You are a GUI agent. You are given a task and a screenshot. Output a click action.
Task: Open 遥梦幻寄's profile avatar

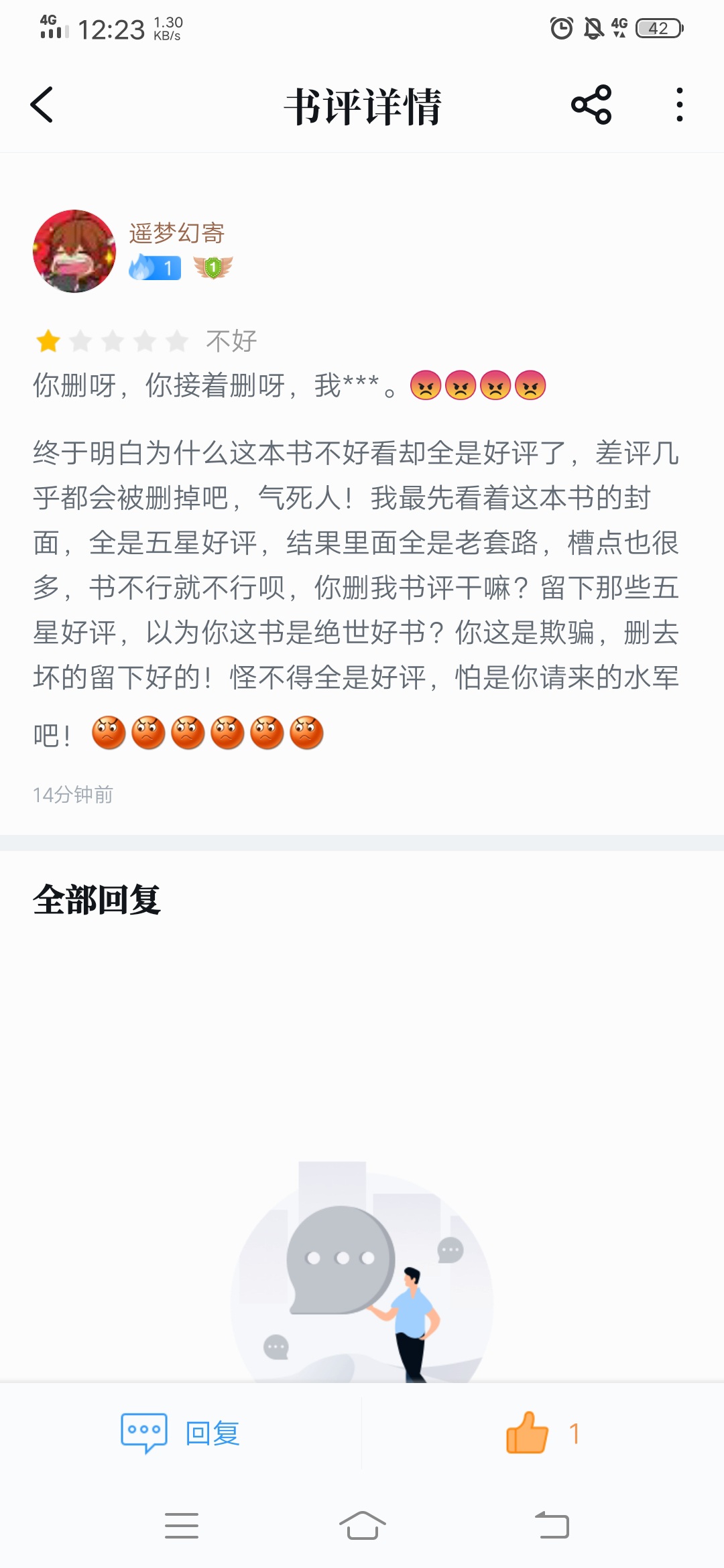tap(74, 251)
